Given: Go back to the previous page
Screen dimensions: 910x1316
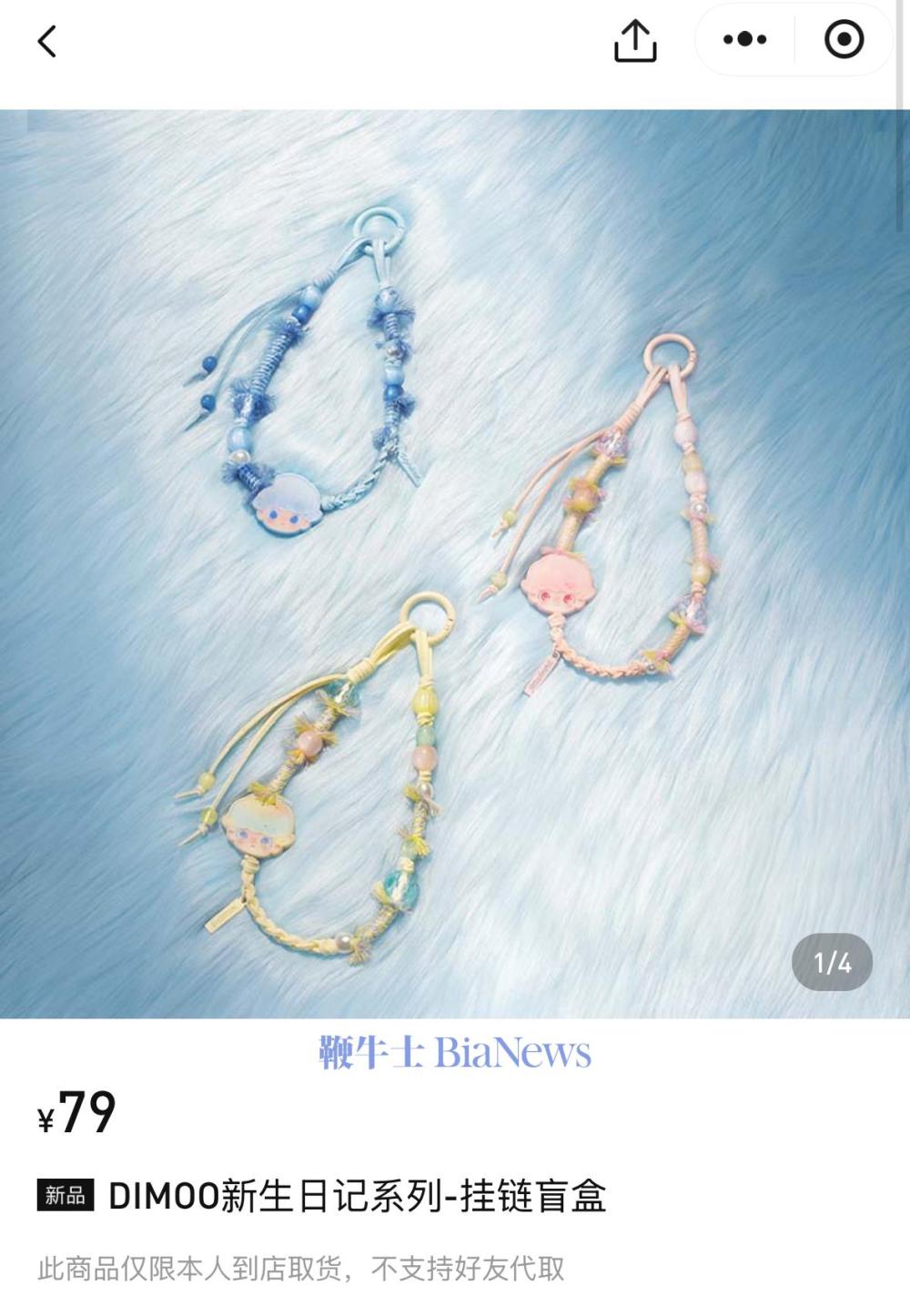Looking at the screenshot, I should pos(47,41).
